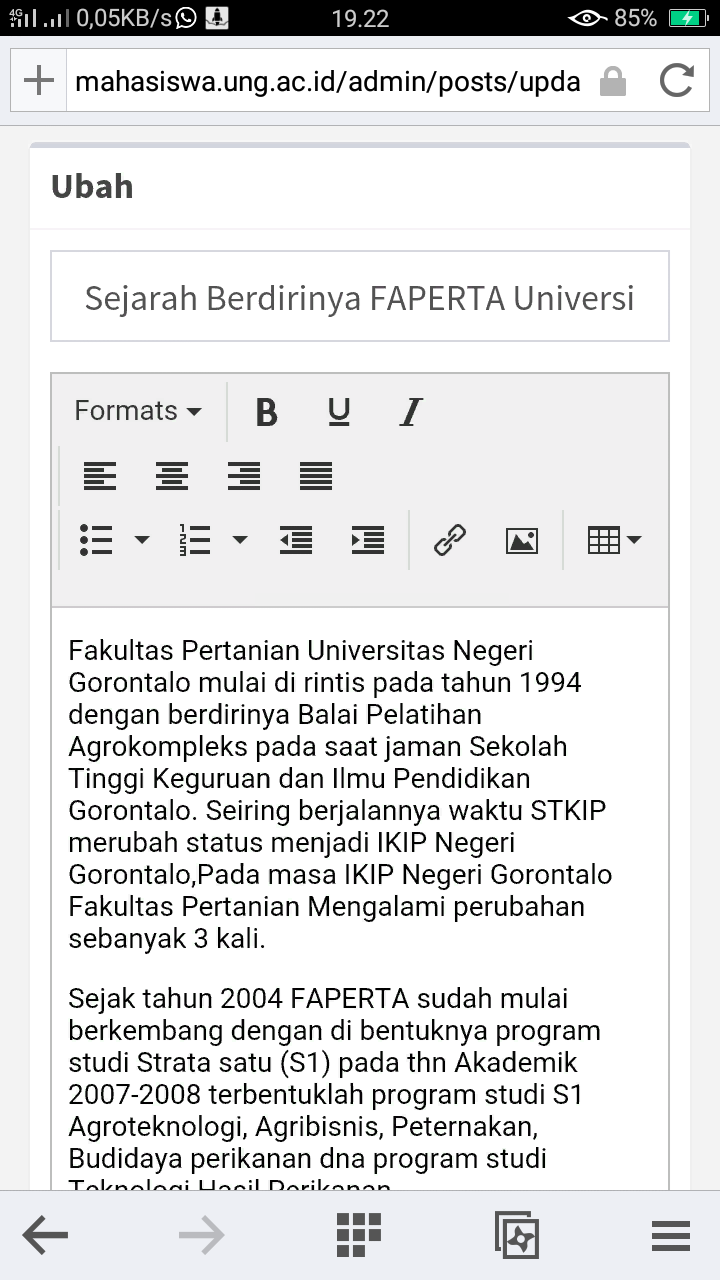Viewport: 720px width, 1280px height.
Task: Open the table insert dropdown
Action: [x=614, y=540]
